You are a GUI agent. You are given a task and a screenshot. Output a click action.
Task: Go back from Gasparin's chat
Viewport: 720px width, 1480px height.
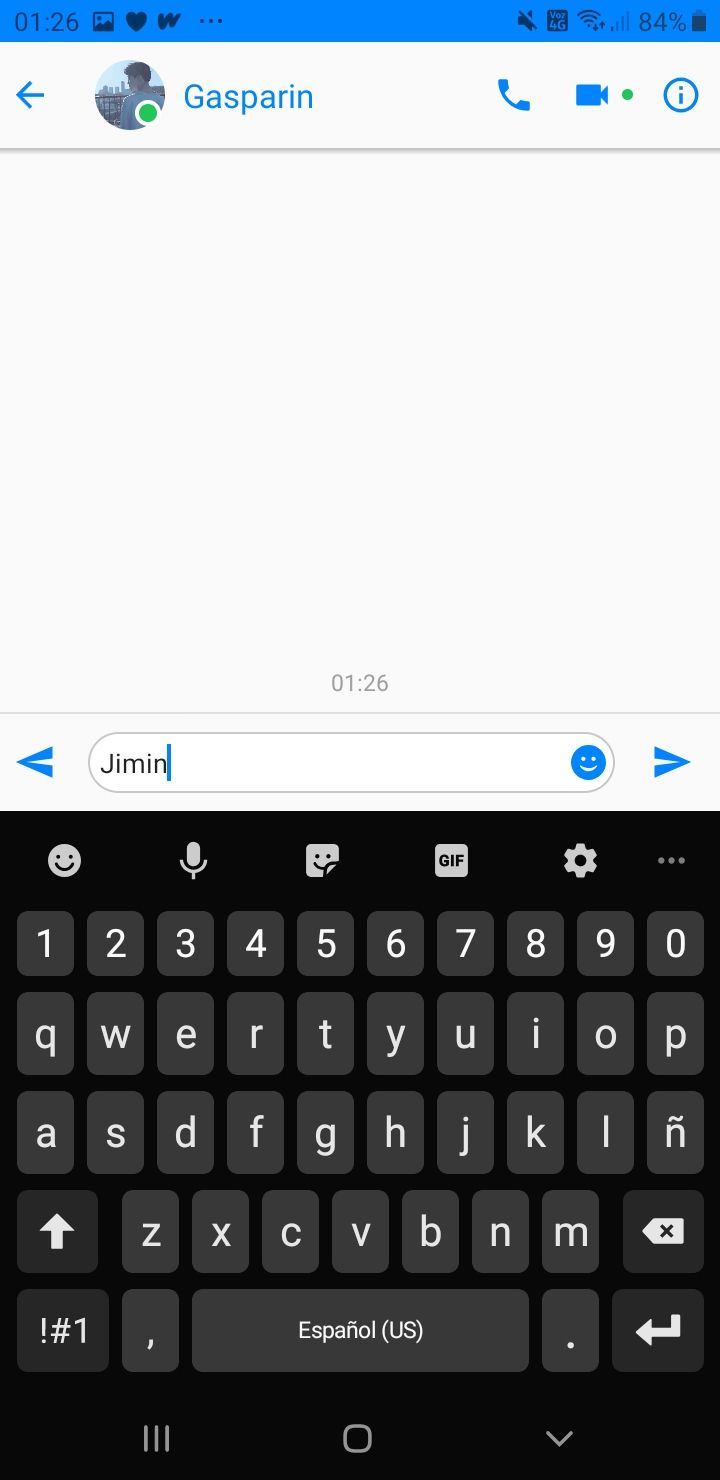tap(31, 96)
